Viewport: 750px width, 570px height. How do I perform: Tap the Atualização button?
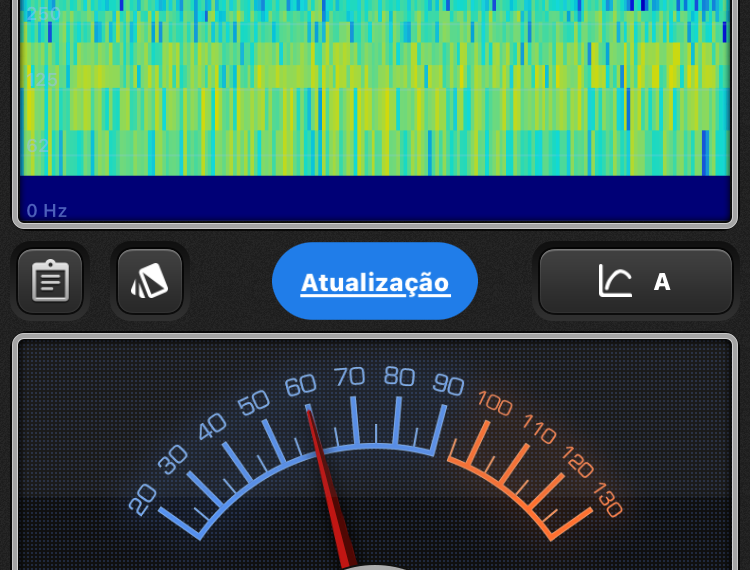point(375,282)
